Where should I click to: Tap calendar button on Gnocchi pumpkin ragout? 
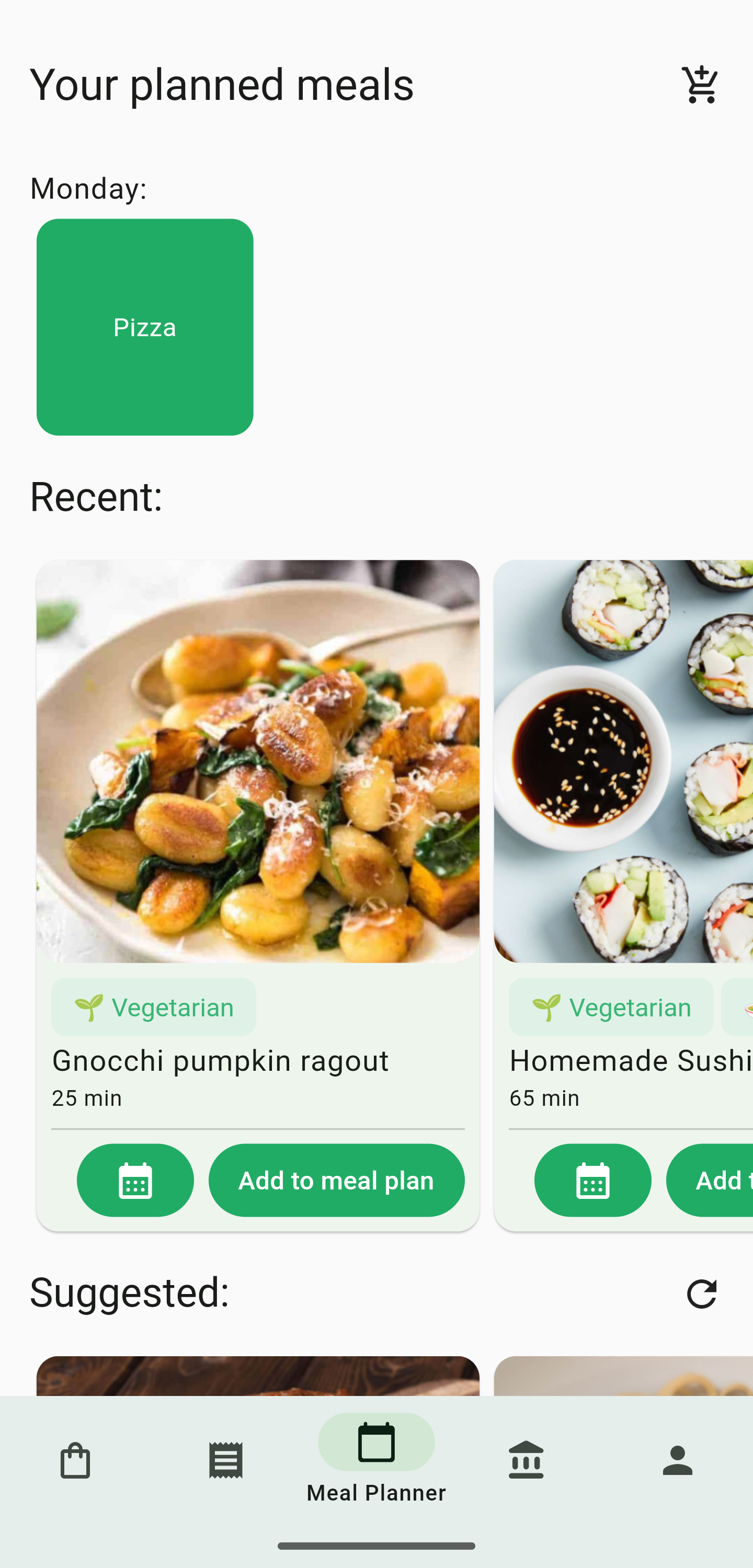click(135, 1180)
